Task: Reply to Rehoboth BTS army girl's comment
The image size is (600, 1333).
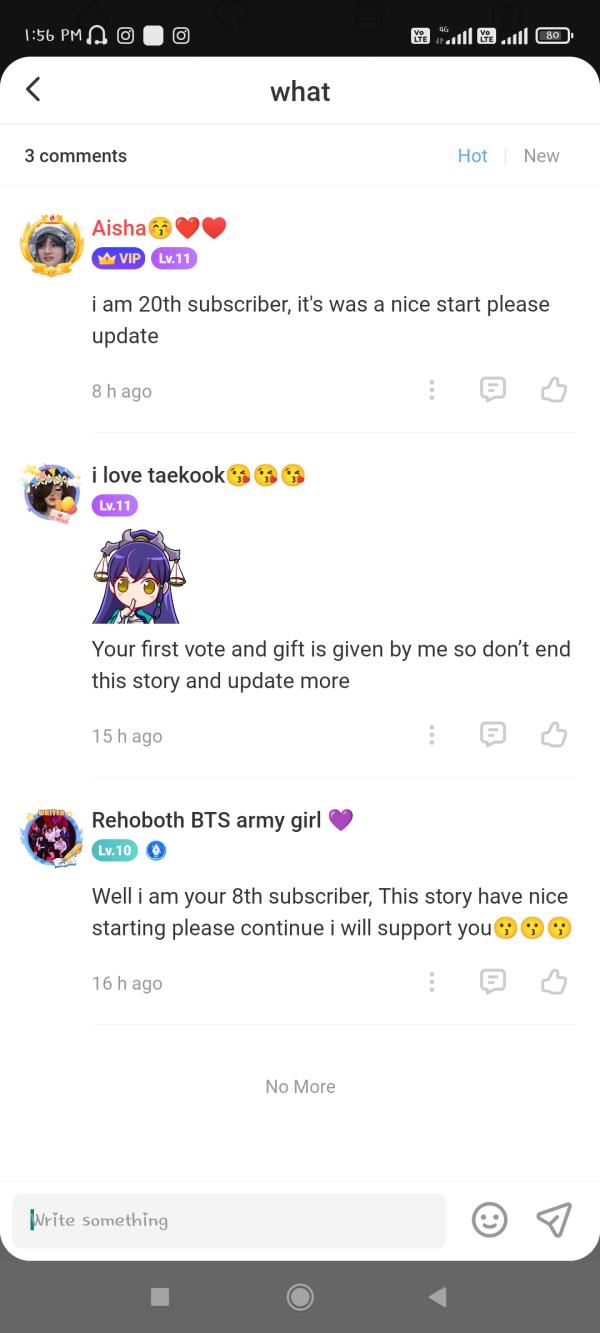Action: pyautogui.click(x=492, y=982)
